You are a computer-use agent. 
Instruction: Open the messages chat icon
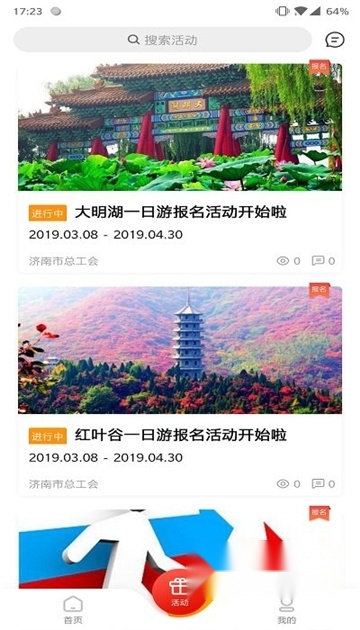[x=335, y=40]
